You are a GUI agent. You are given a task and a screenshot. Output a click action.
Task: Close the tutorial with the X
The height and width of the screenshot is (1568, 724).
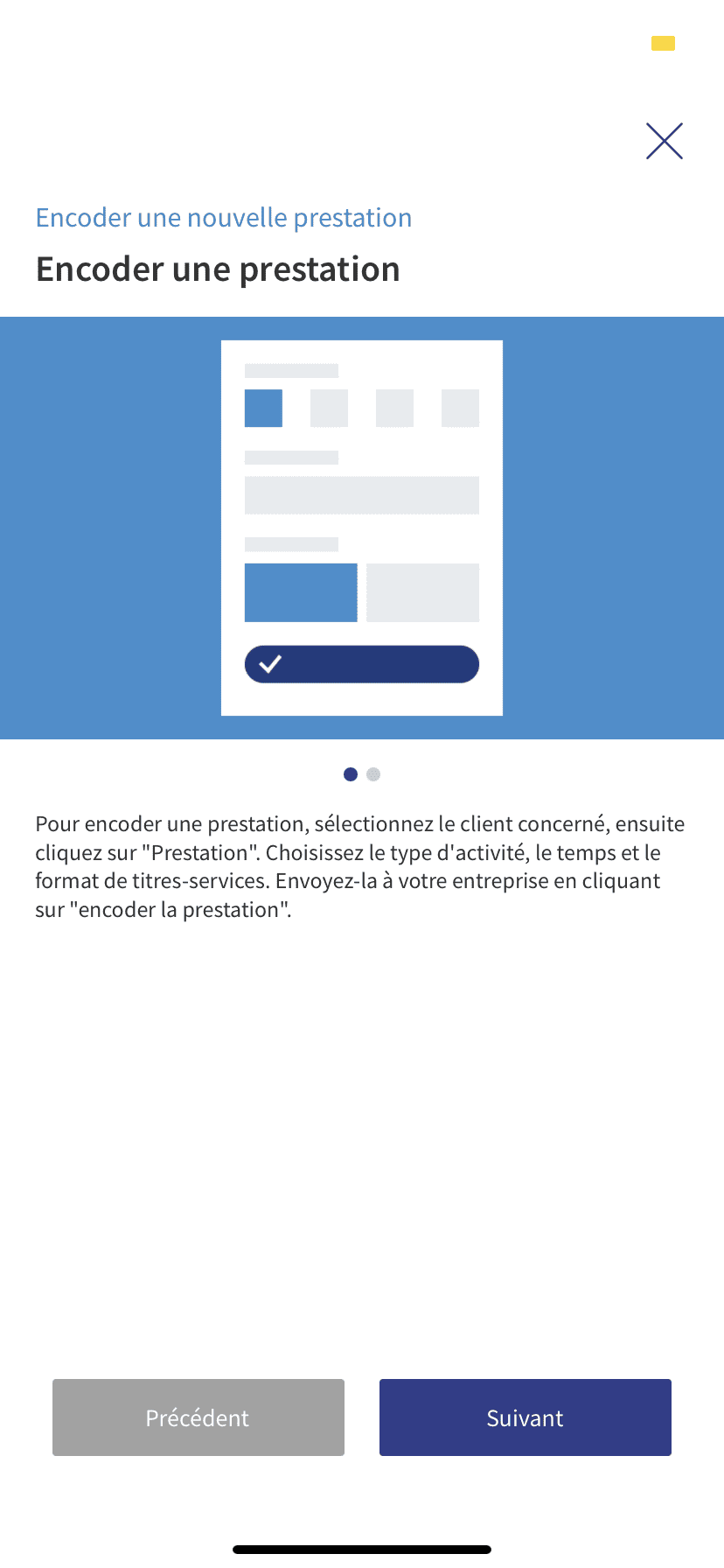tap(665, 141)
